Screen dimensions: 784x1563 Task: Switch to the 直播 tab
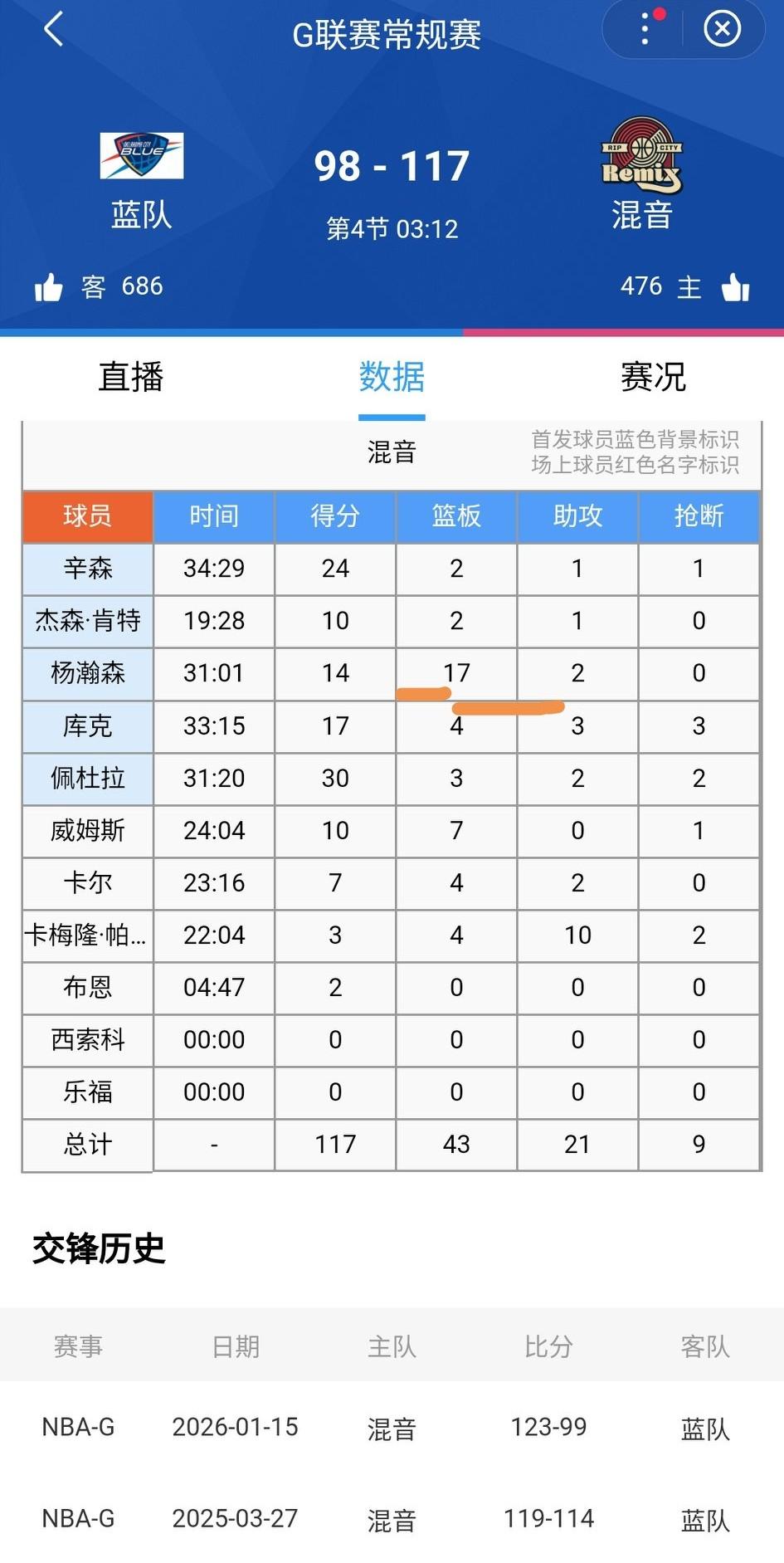click(132, 378)
